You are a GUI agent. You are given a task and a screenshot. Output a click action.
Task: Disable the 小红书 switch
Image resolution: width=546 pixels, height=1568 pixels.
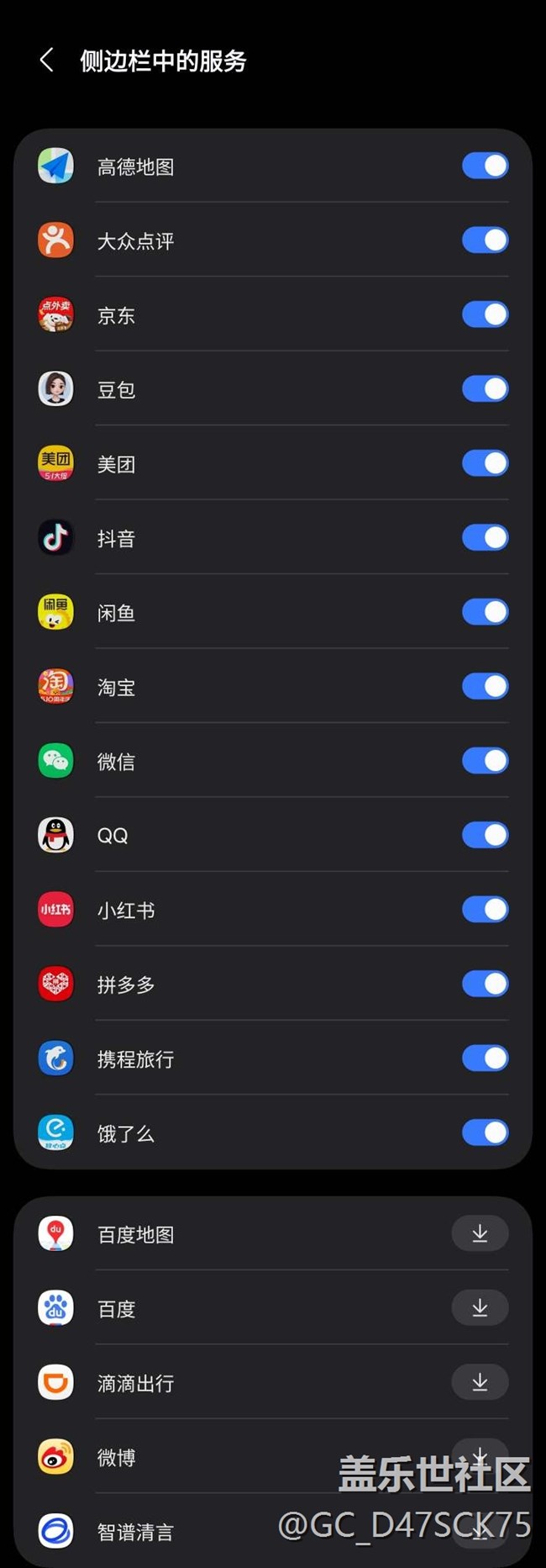(x=485, y=909)
